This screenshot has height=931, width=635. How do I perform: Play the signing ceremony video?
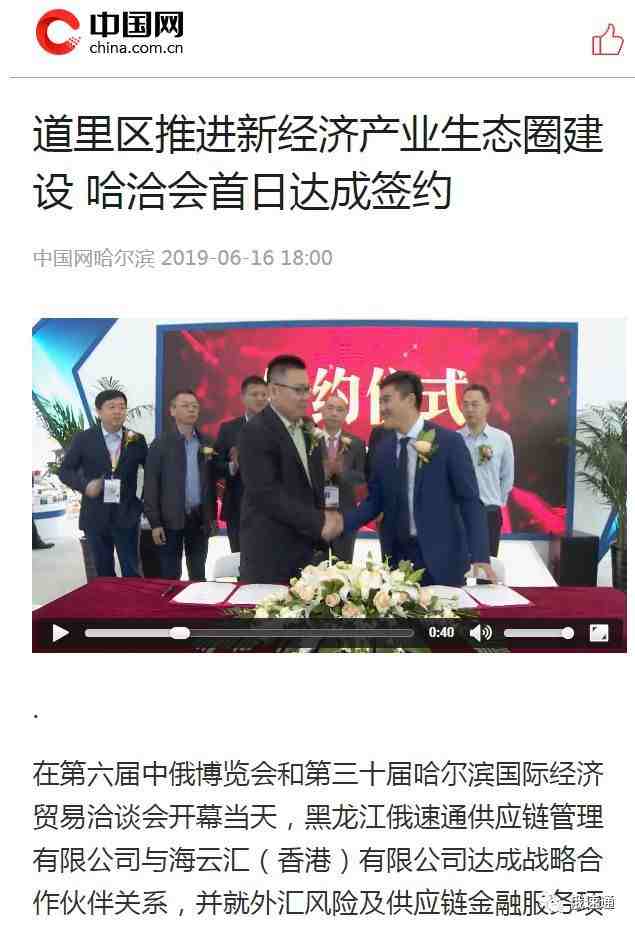click(x=60, y=633)
